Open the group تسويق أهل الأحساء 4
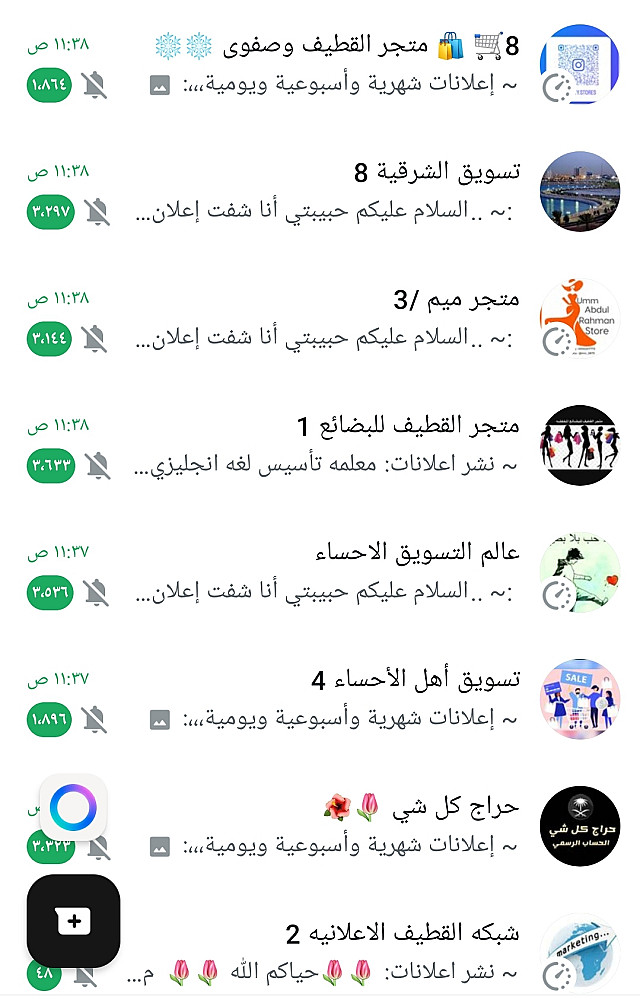 330,698
